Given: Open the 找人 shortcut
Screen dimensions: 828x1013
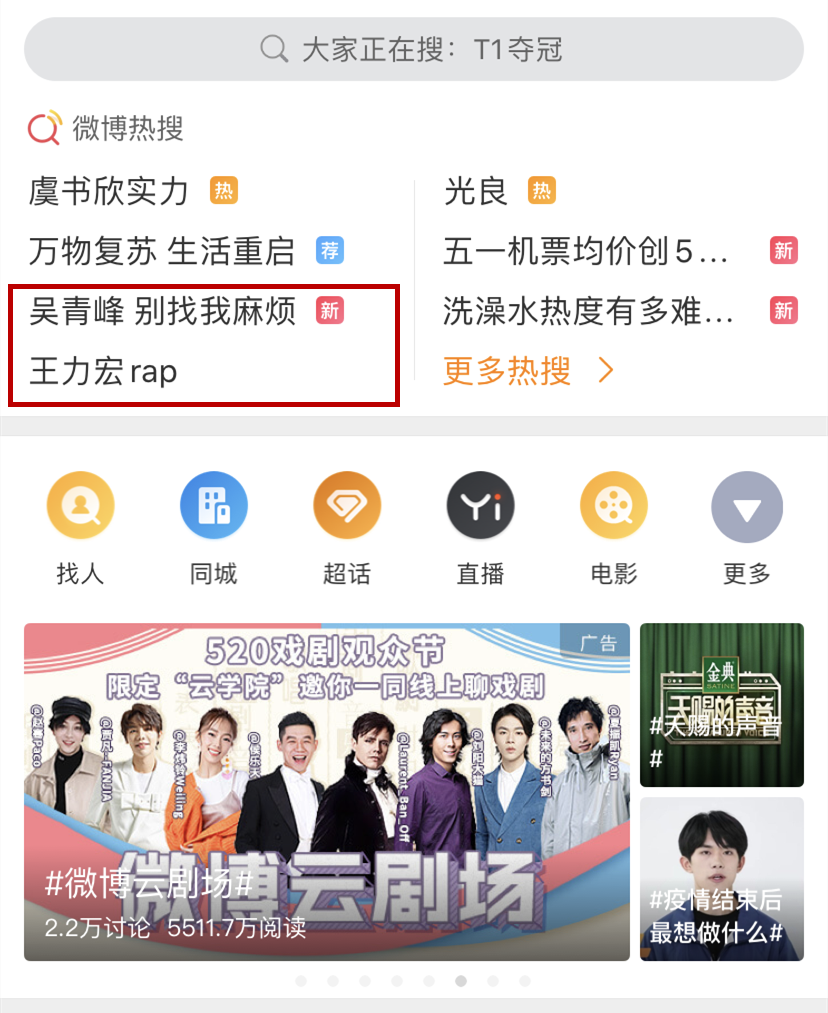Looking at the screenshot, I should click(x=80, y=527).
